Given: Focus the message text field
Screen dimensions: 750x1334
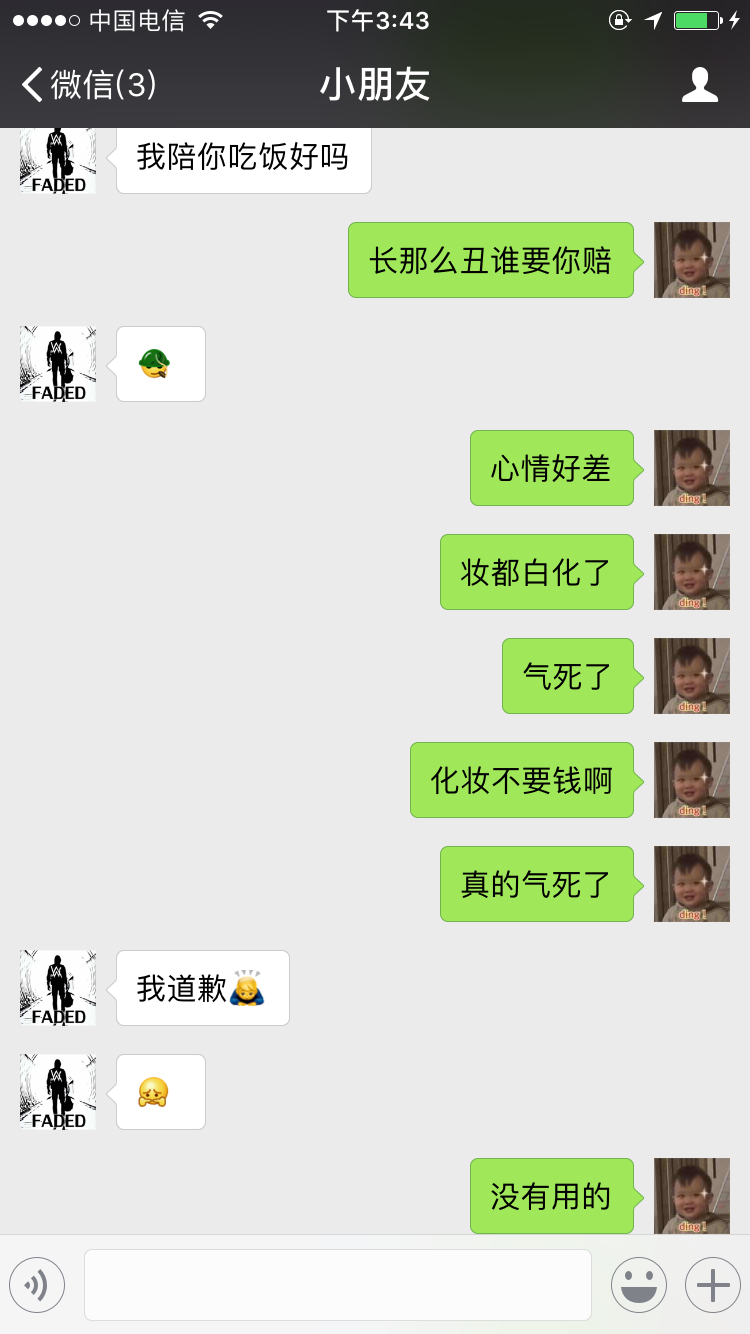Looking at the screenshot, I should point(338,1285).
